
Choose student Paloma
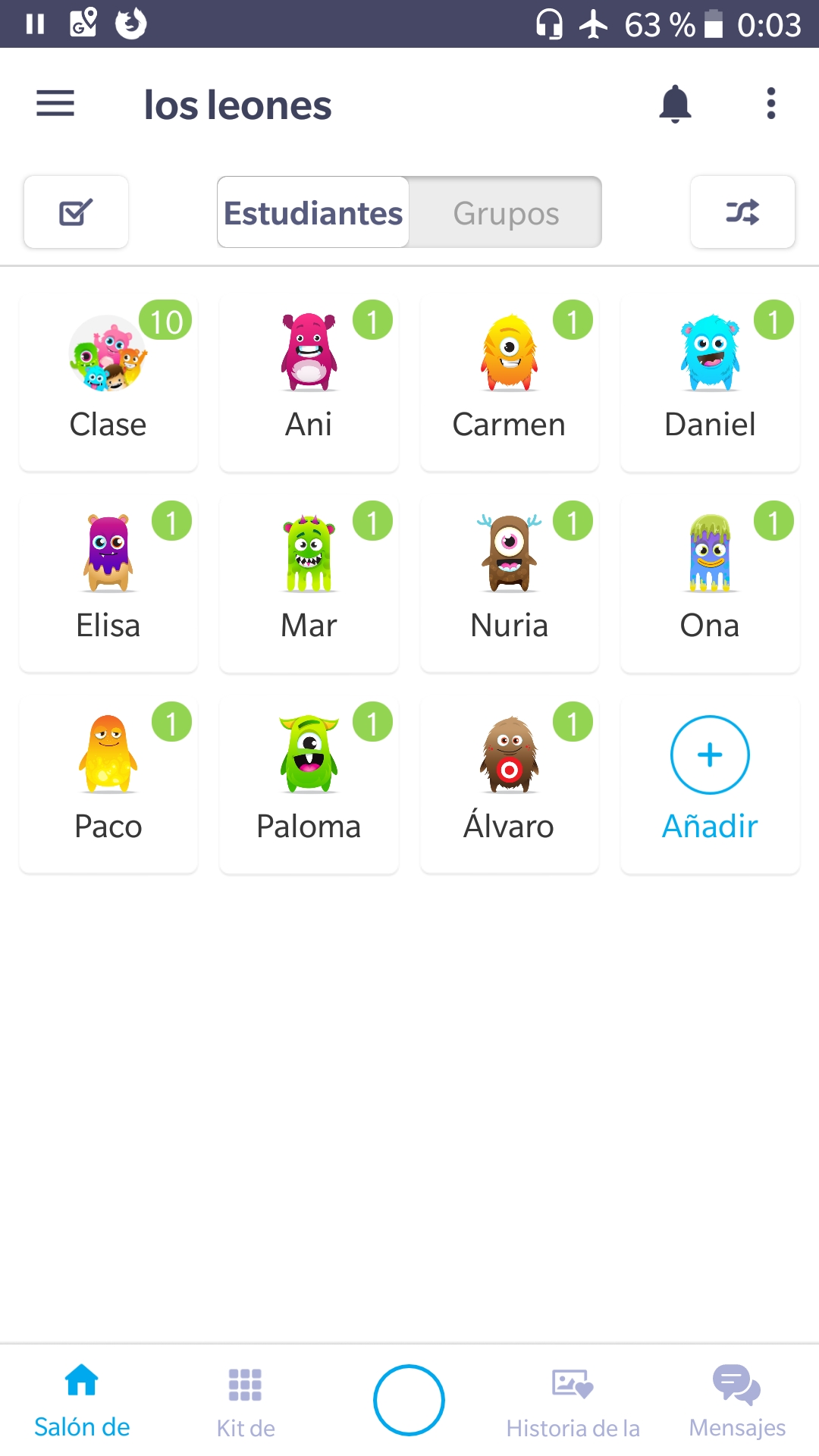pos(309,785)
